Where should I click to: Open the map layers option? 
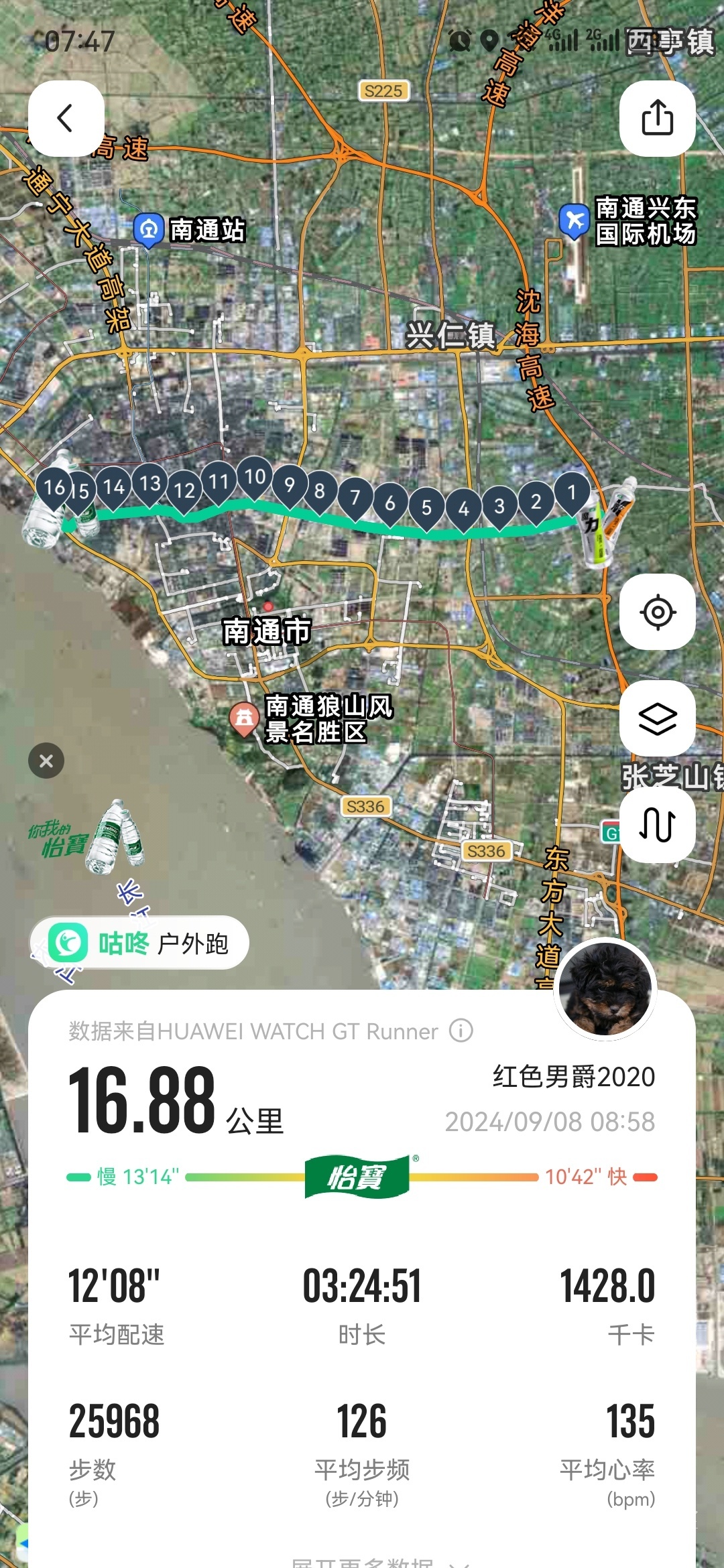tap(657, 718)
